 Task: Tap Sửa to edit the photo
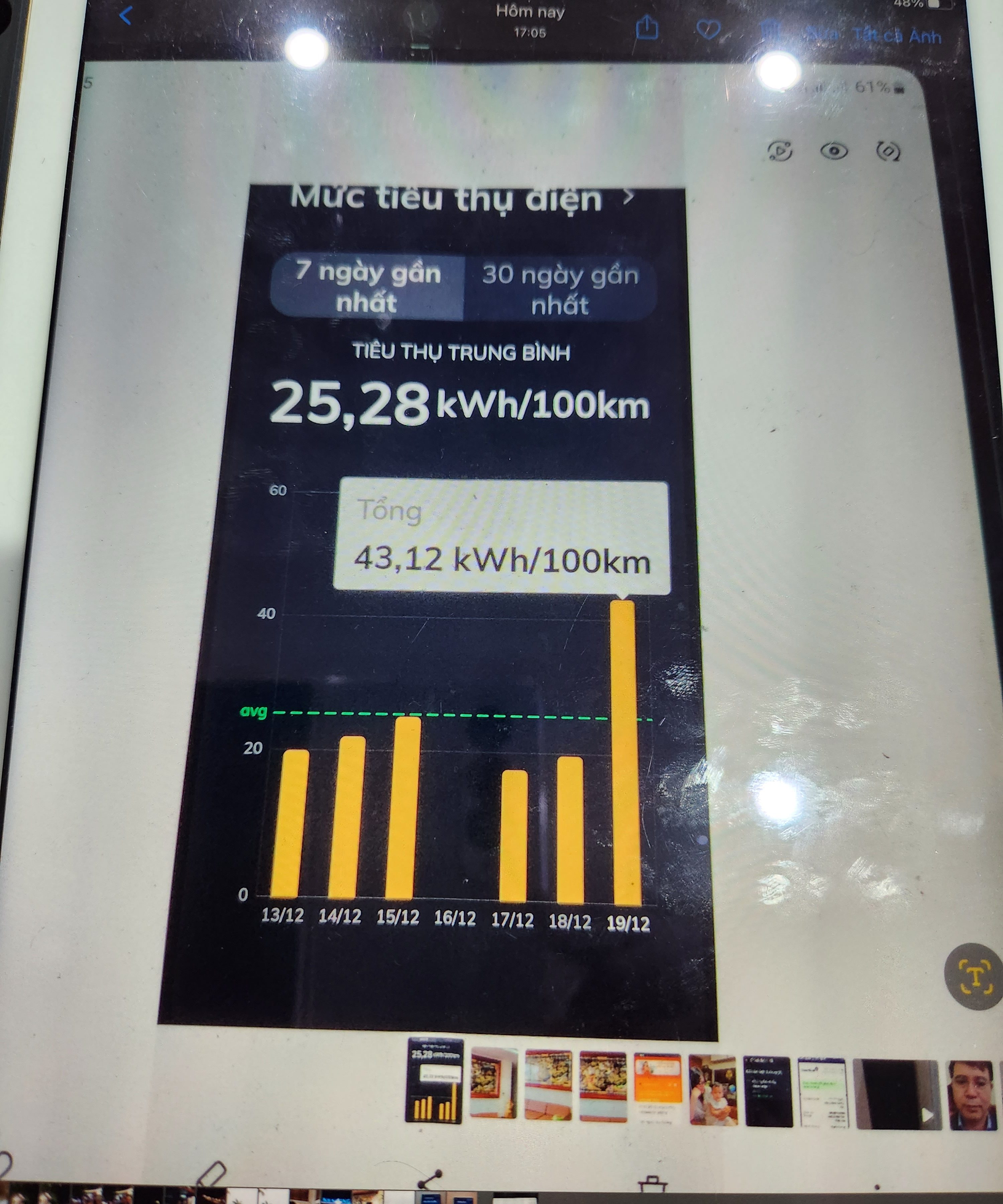(822, 35)
